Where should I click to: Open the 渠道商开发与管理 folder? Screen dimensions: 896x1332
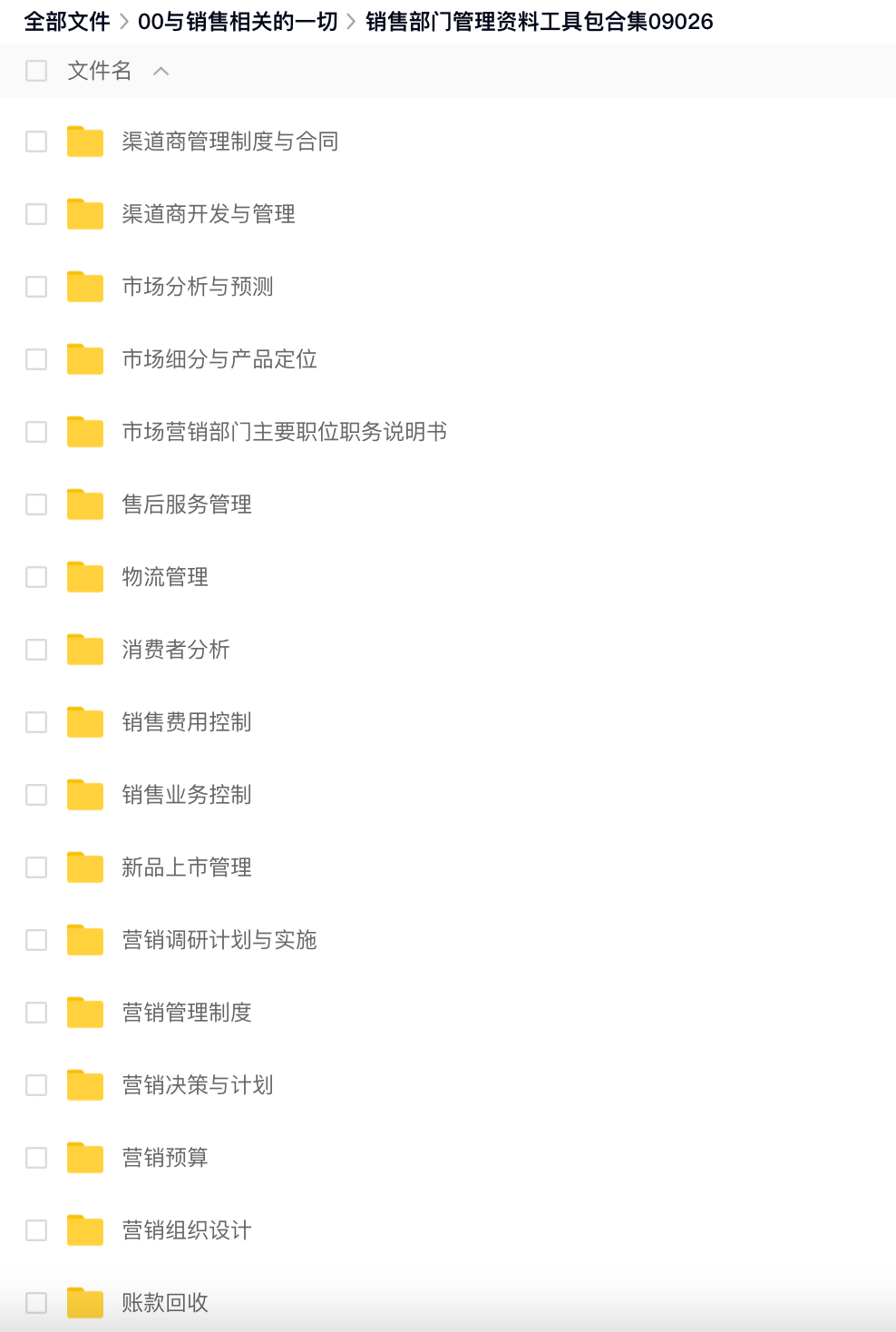pyautogui.click(x=208, y=214)
